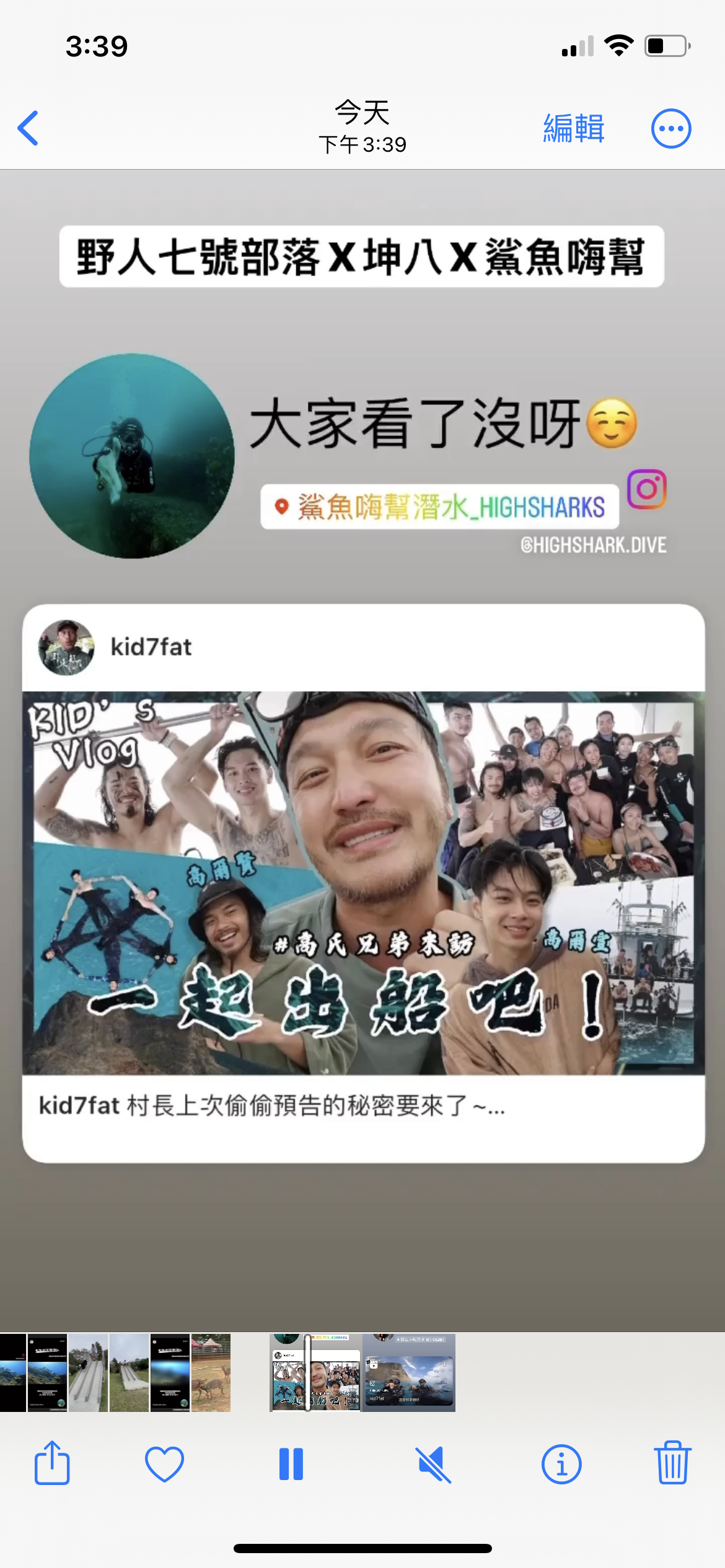Unmute the video sound
This screenshot has height=1568, width=725.
point(433,1464)
